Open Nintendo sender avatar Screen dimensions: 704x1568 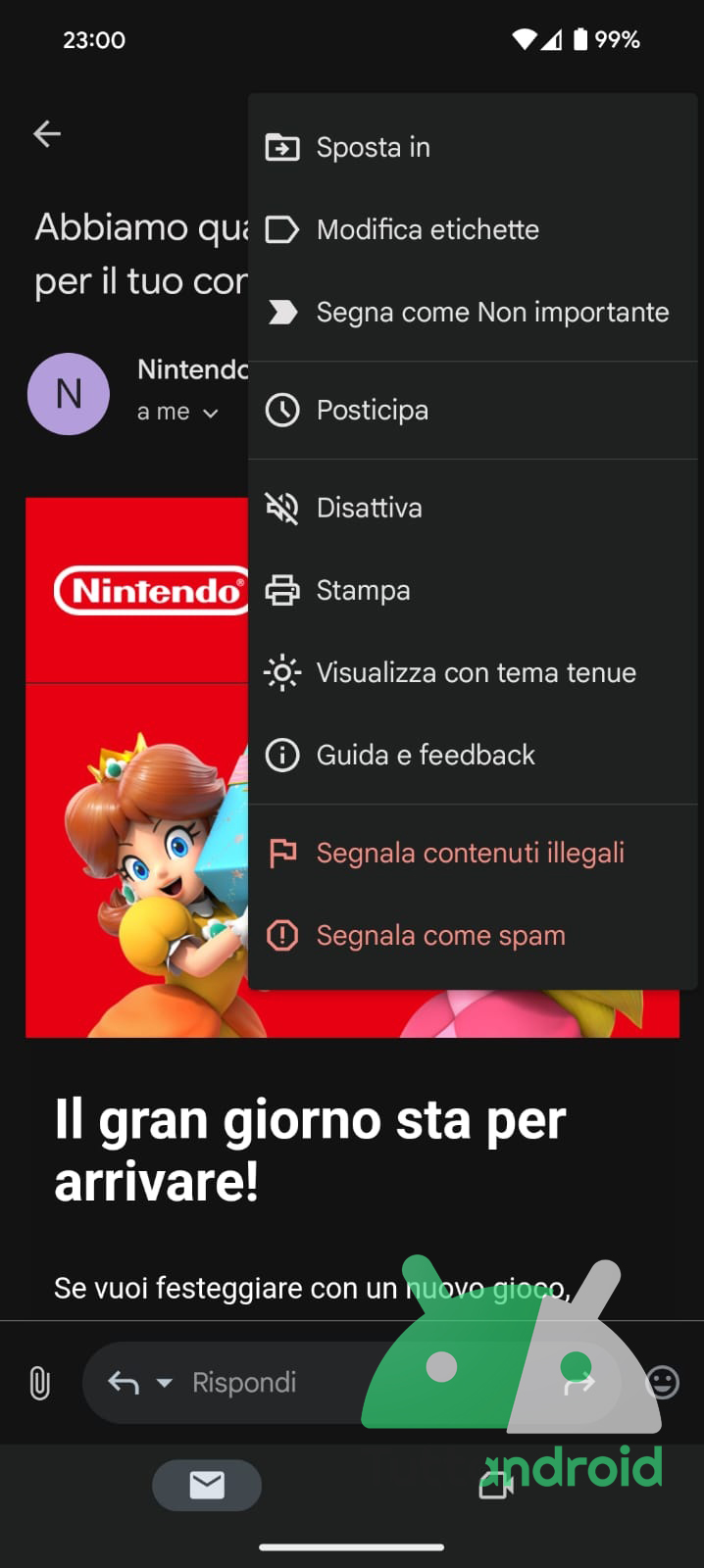click(69, 394)
